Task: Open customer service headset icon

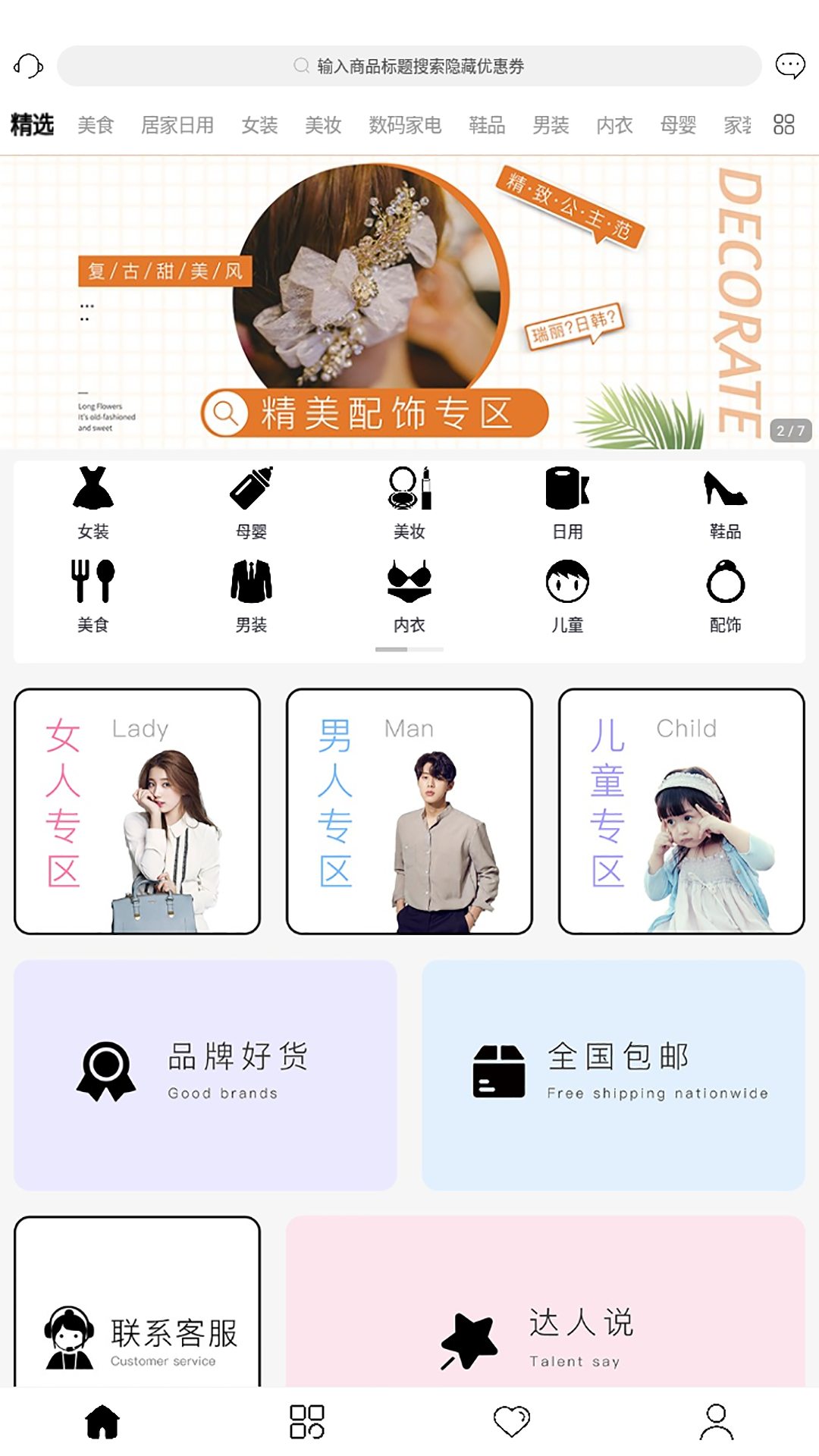Action: tap(29, 66)
